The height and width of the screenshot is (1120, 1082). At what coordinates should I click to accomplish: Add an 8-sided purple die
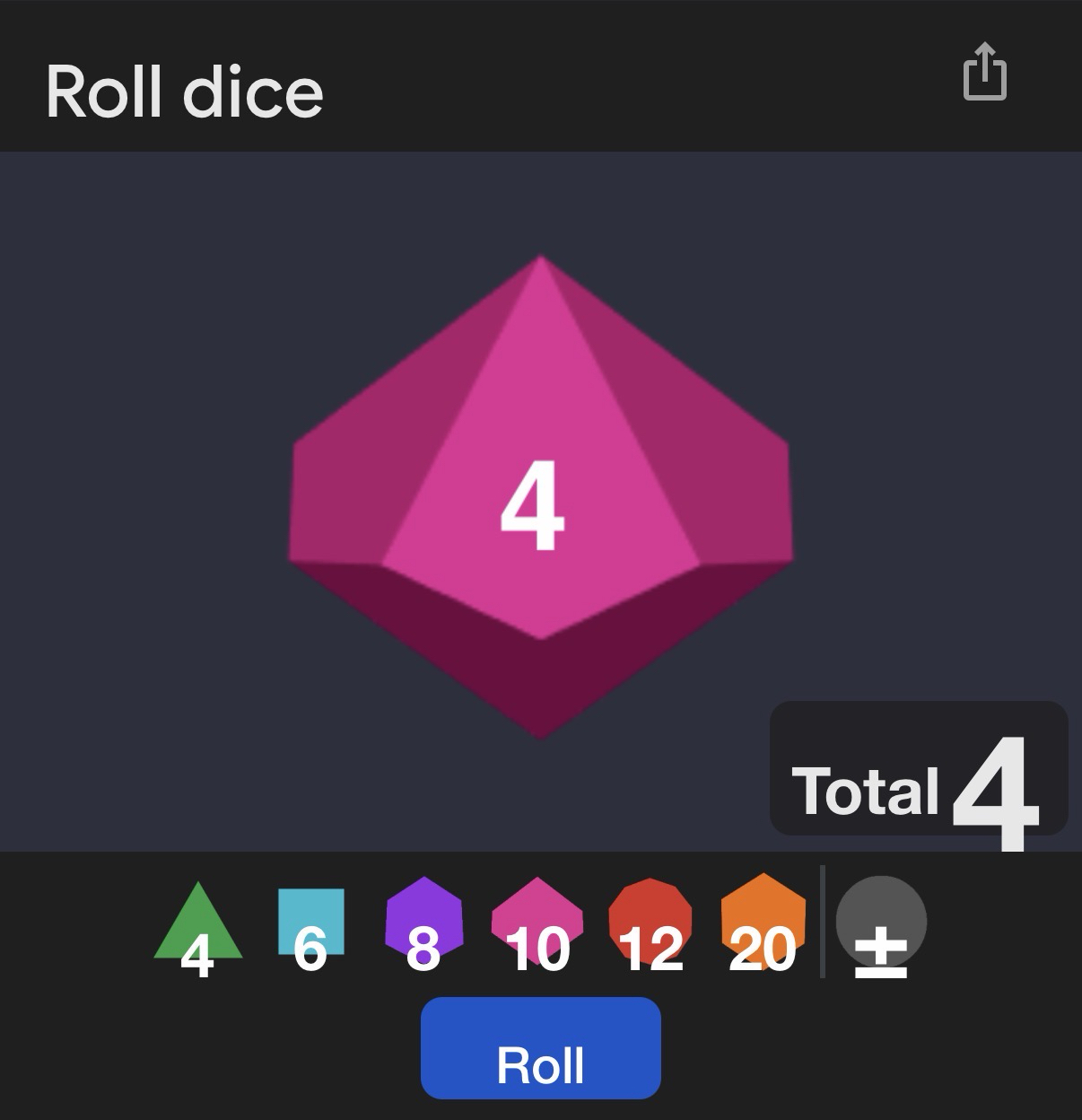pos(423,926)
